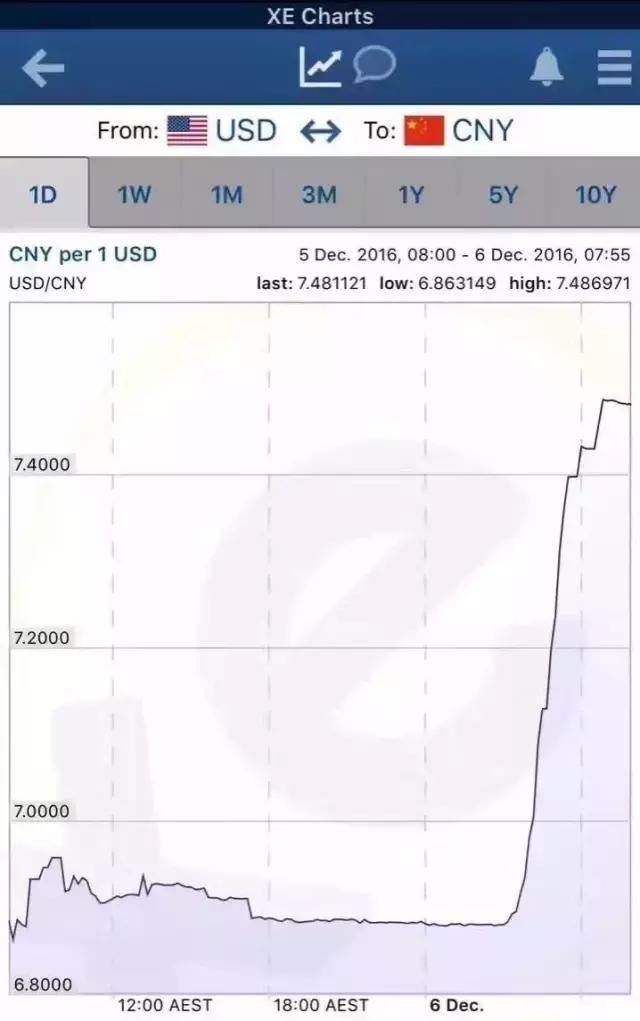Screen dimensions: 640x1021
Task: Go back using the arrow icon
Action: 43,68
